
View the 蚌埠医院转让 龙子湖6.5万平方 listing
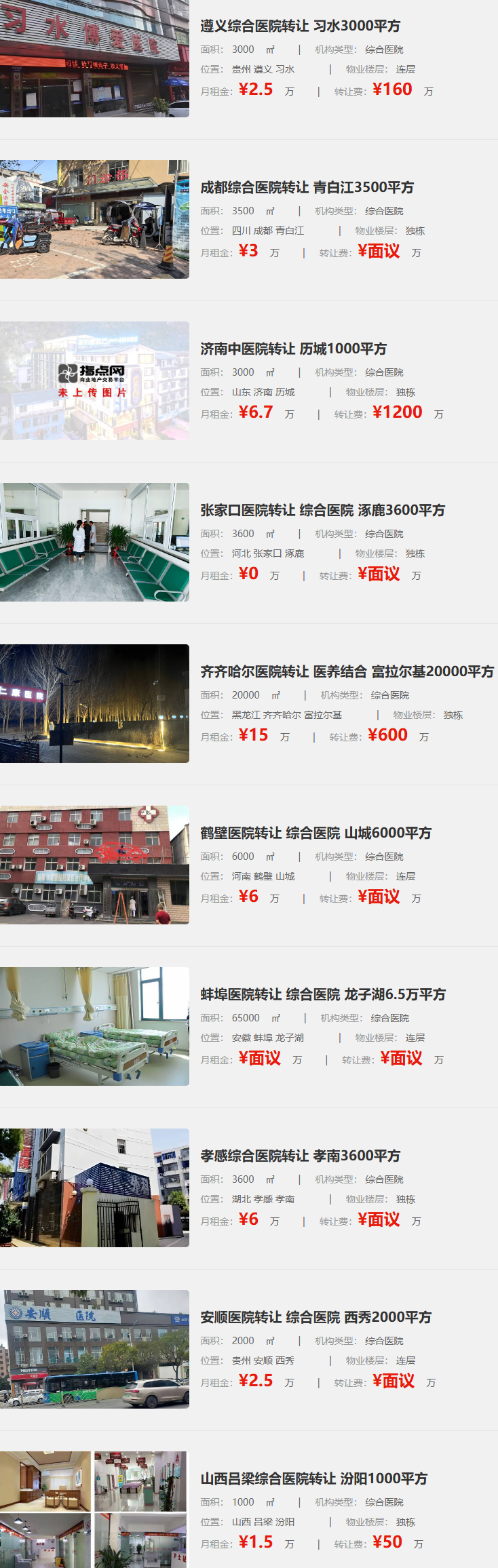(x=323, y=995)
